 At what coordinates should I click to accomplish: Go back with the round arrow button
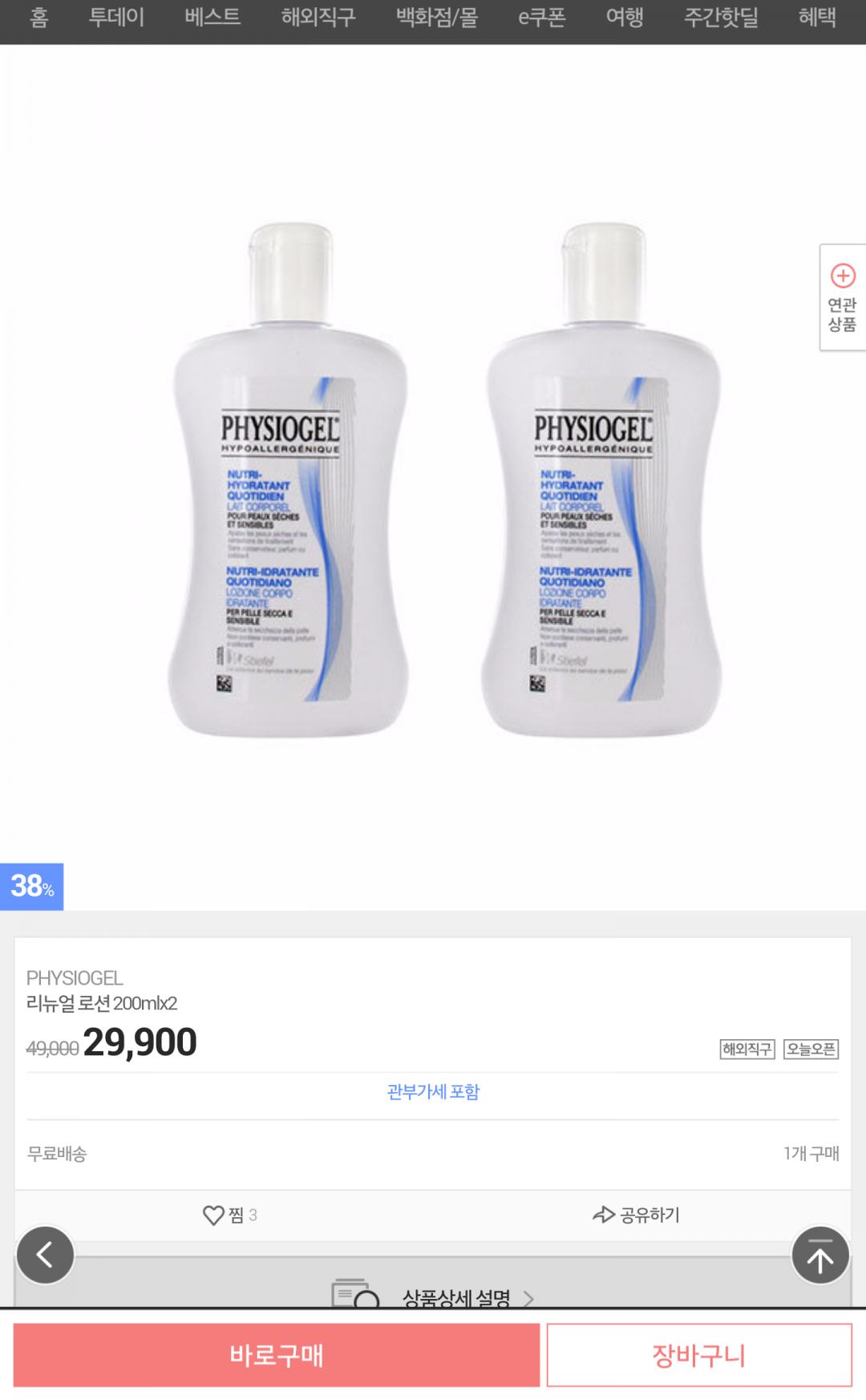pyautogui.click(x=45, y=1255)
